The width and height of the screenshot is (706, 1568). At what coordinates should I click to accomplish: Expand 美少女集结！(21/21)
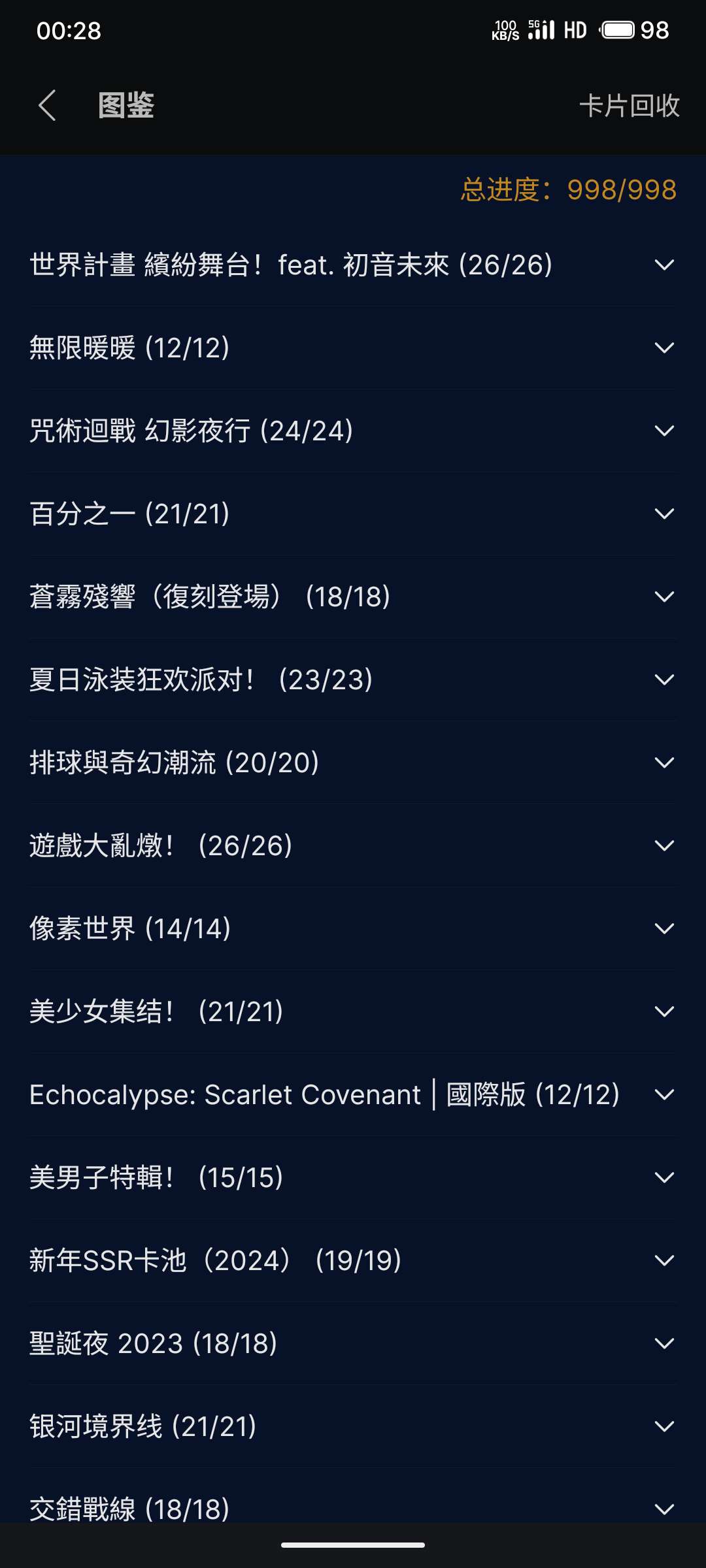tap(664, 1011)
